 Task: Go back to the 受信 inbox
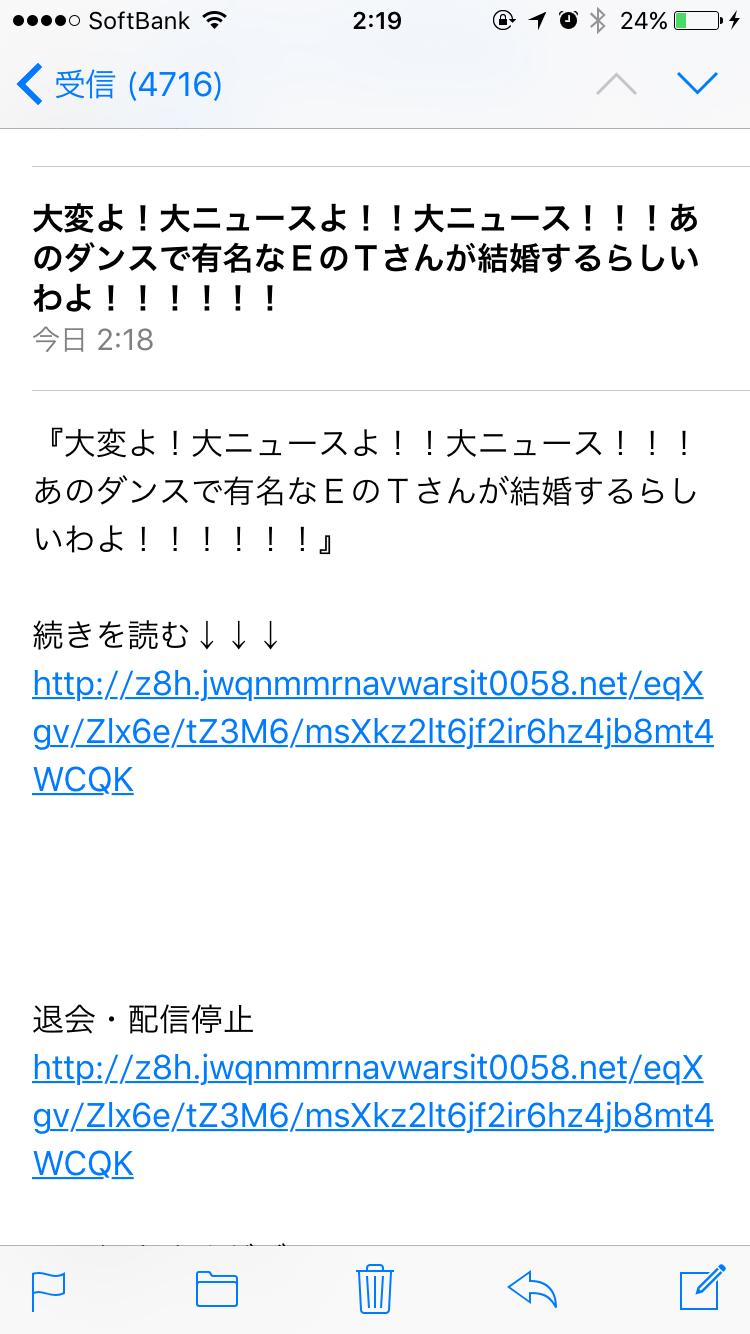120,84
